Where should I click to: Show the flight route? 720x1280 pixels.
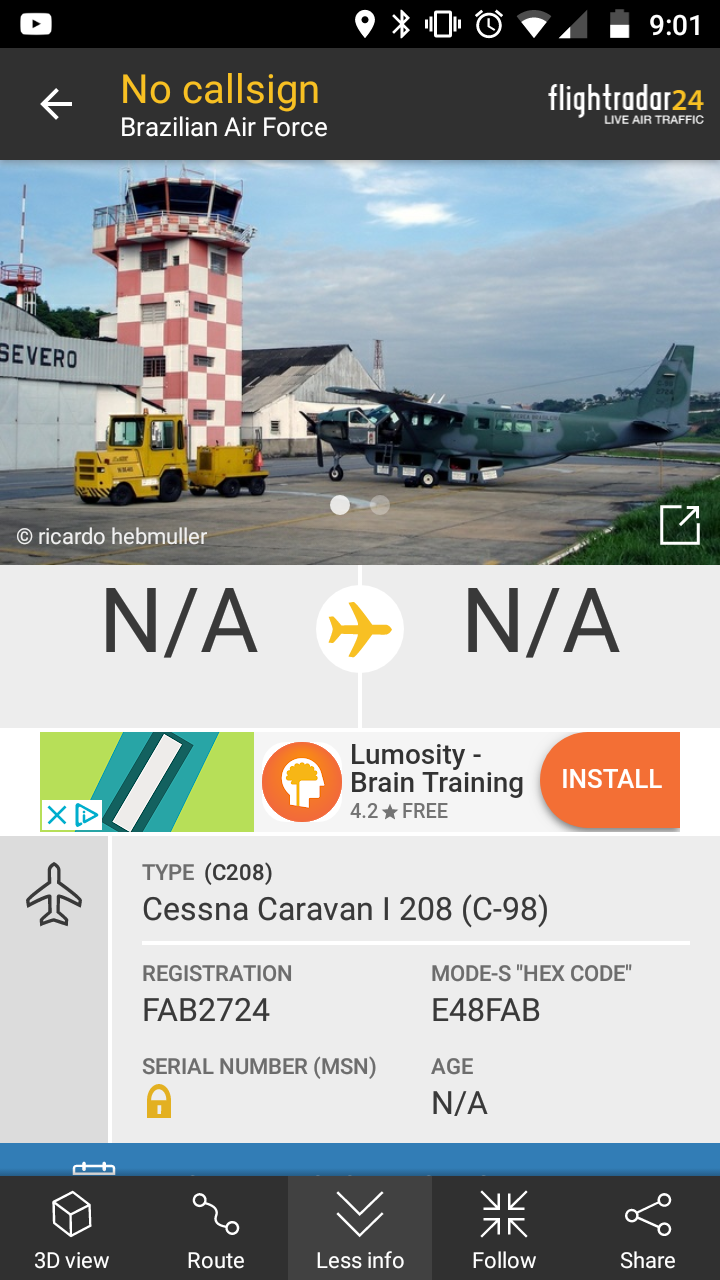click(x=216, y=1230)
